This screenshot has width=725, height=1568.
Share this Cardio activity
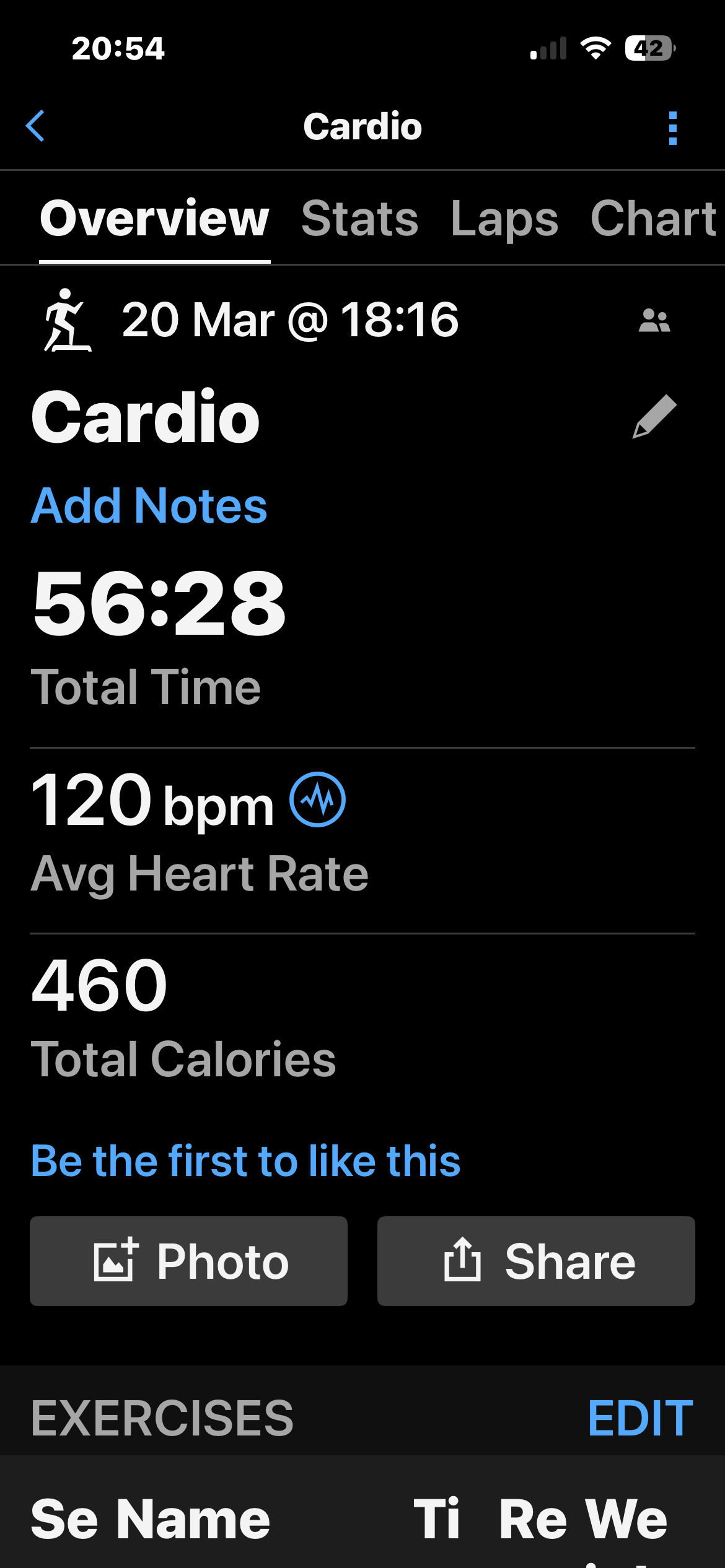[x=536, y=1261]
